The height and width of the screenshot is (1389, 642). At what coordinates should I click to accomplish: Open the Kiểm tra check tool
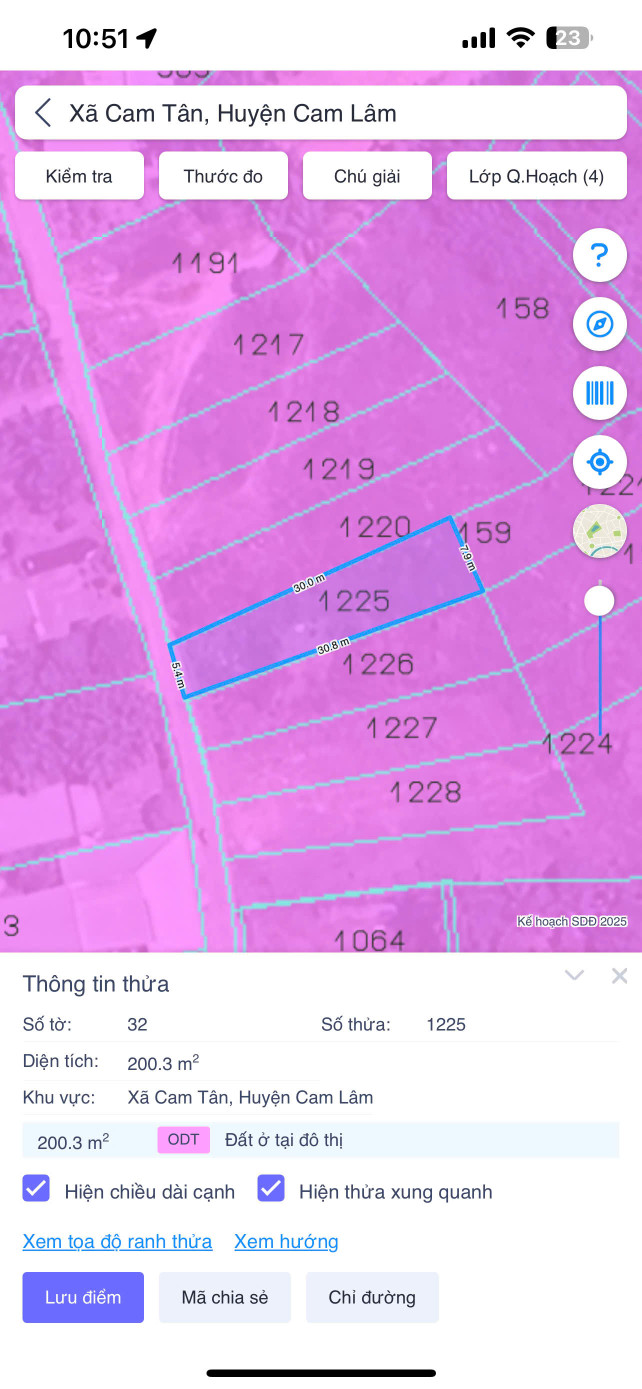(79, 177)
